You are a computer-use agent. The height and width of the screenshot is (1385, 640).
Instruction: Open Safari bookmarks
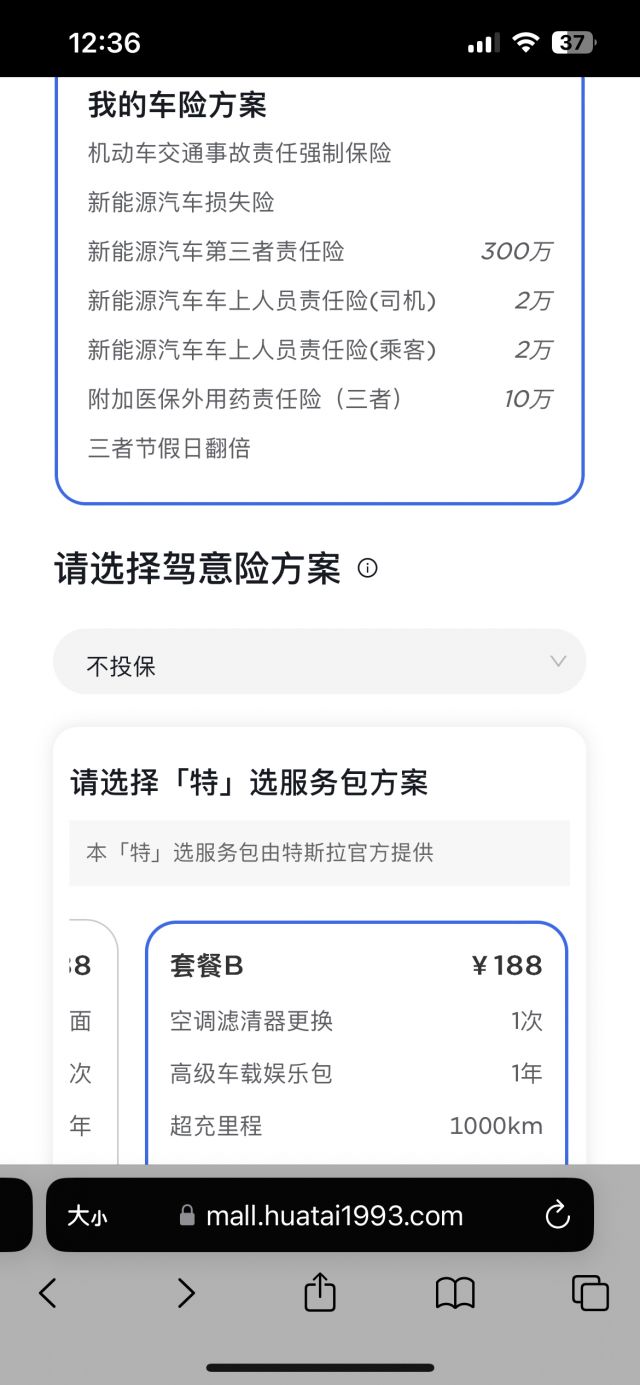coord(455,1294)
